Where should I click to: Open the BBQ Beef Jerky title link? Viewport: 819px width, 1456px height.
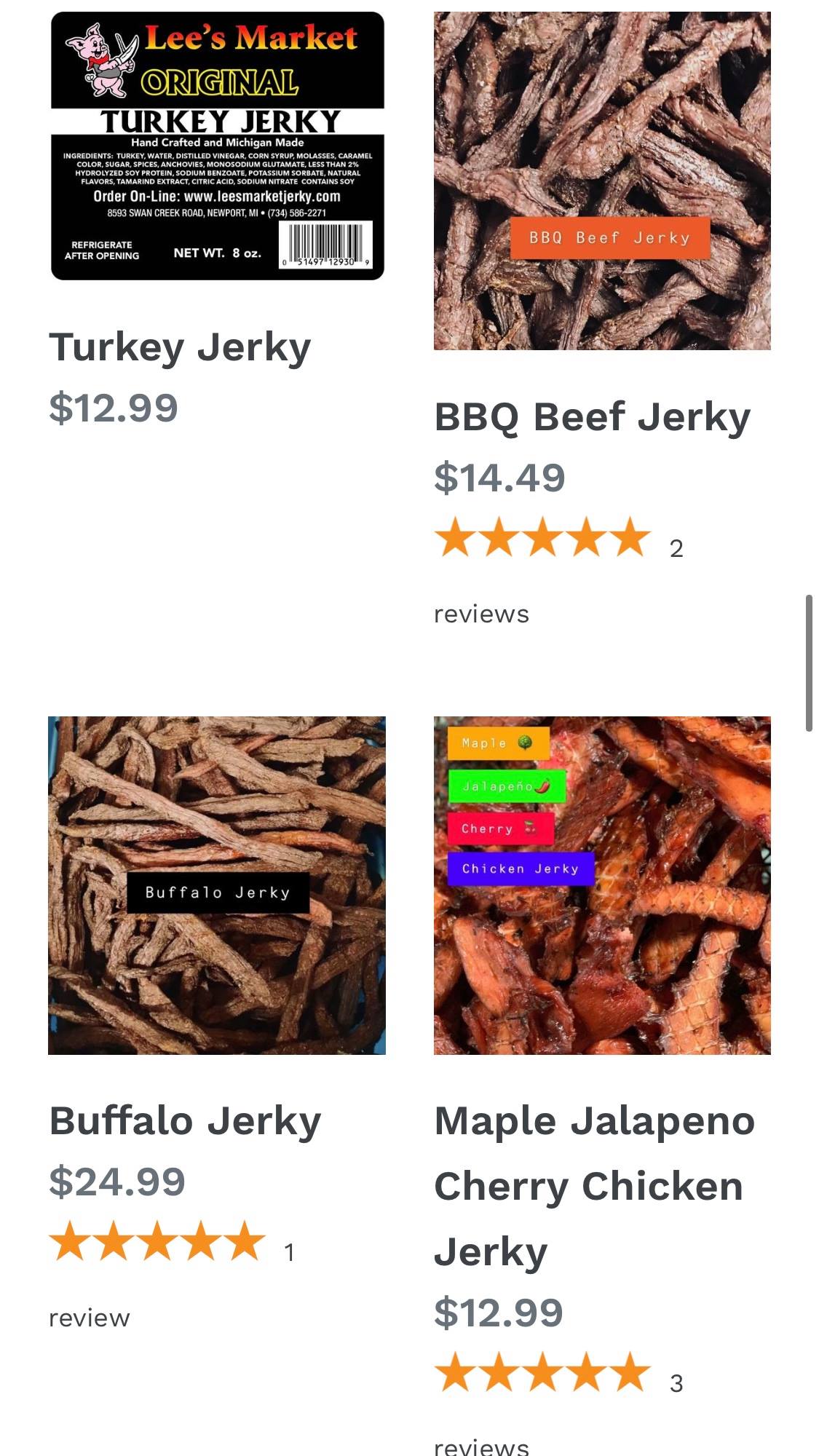[592, 417]
